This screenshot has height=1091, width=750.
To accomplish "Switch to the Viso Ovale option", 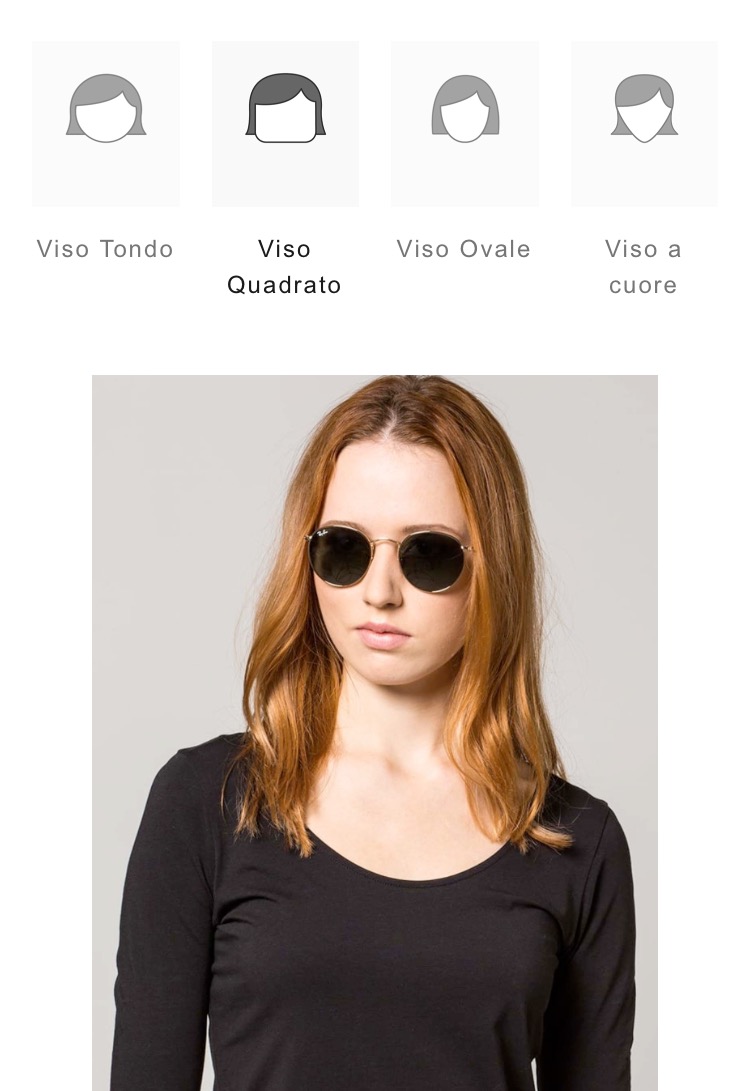I will coord(464,124).
